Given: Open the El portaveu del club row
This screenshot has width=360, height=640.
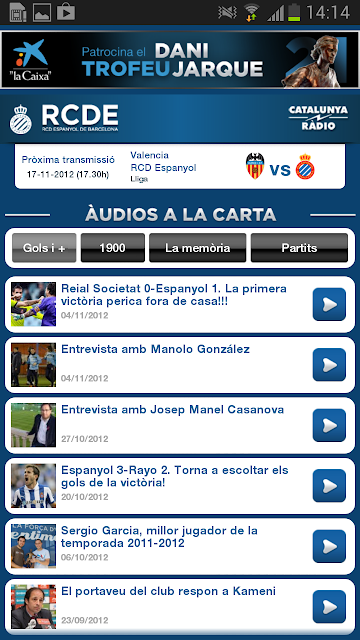Looking at the screenshot, I should [180, 607].
